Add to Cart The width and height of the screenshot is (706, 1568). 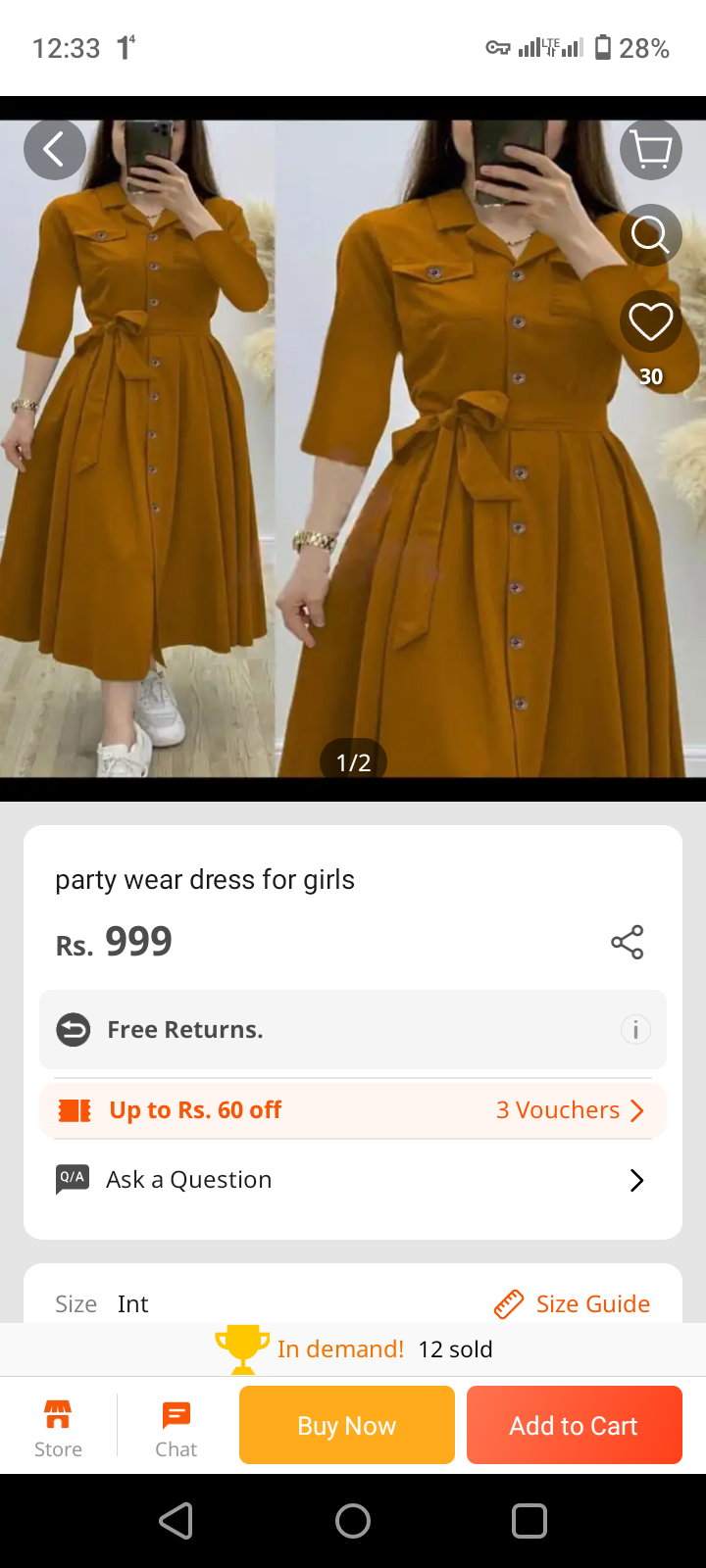(575, 1425)
